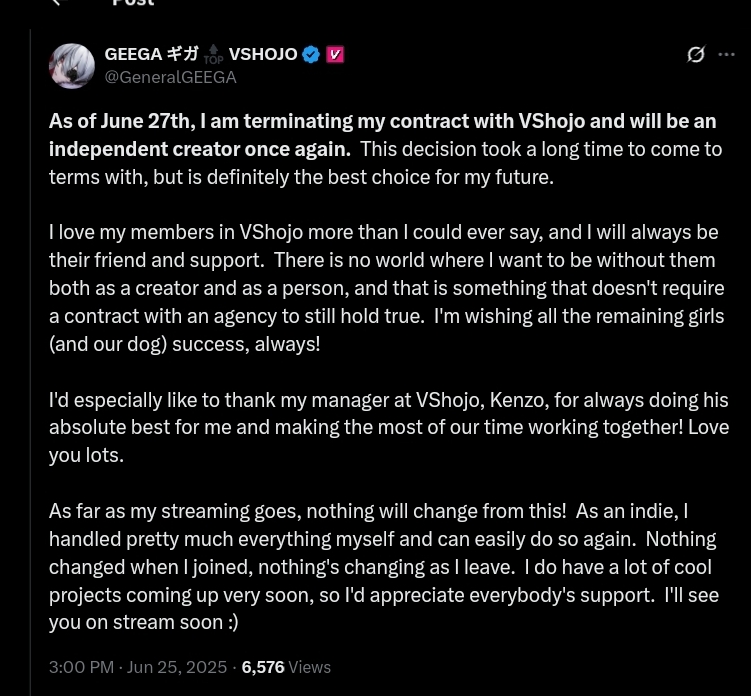Tap the blue verified badge
Screen dimensions: 751x696
[311, 55]
